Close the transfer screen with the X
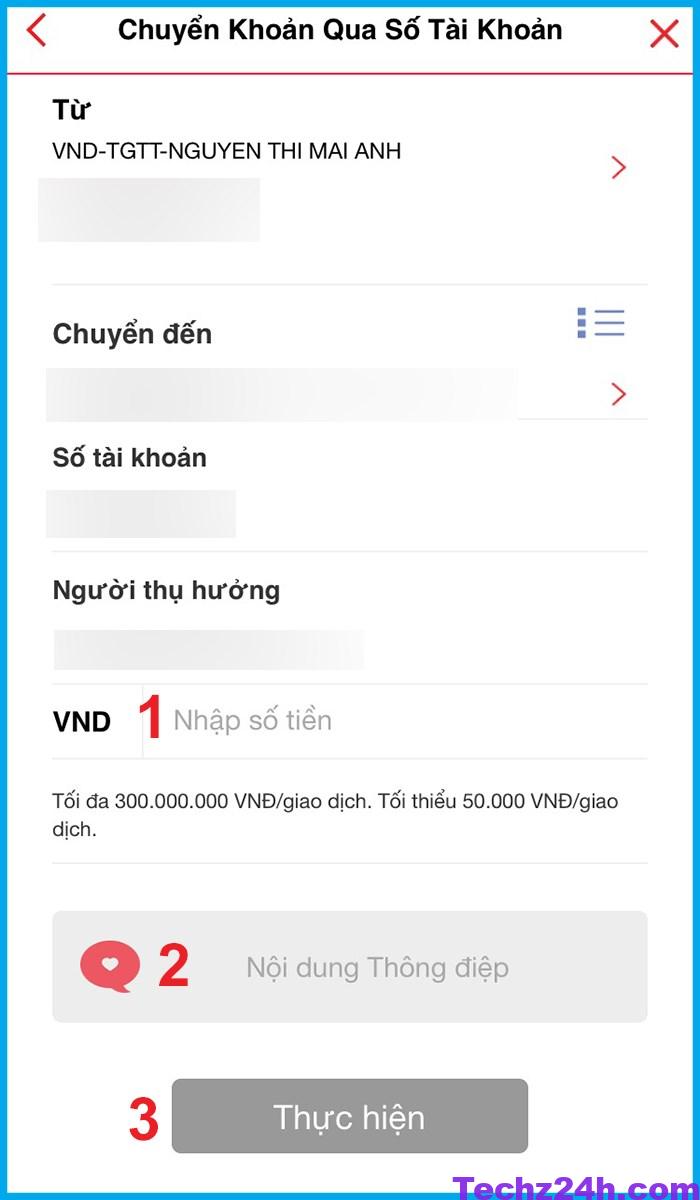Image resolution: width=700 pixels, height=1200 pixels. 664,34
